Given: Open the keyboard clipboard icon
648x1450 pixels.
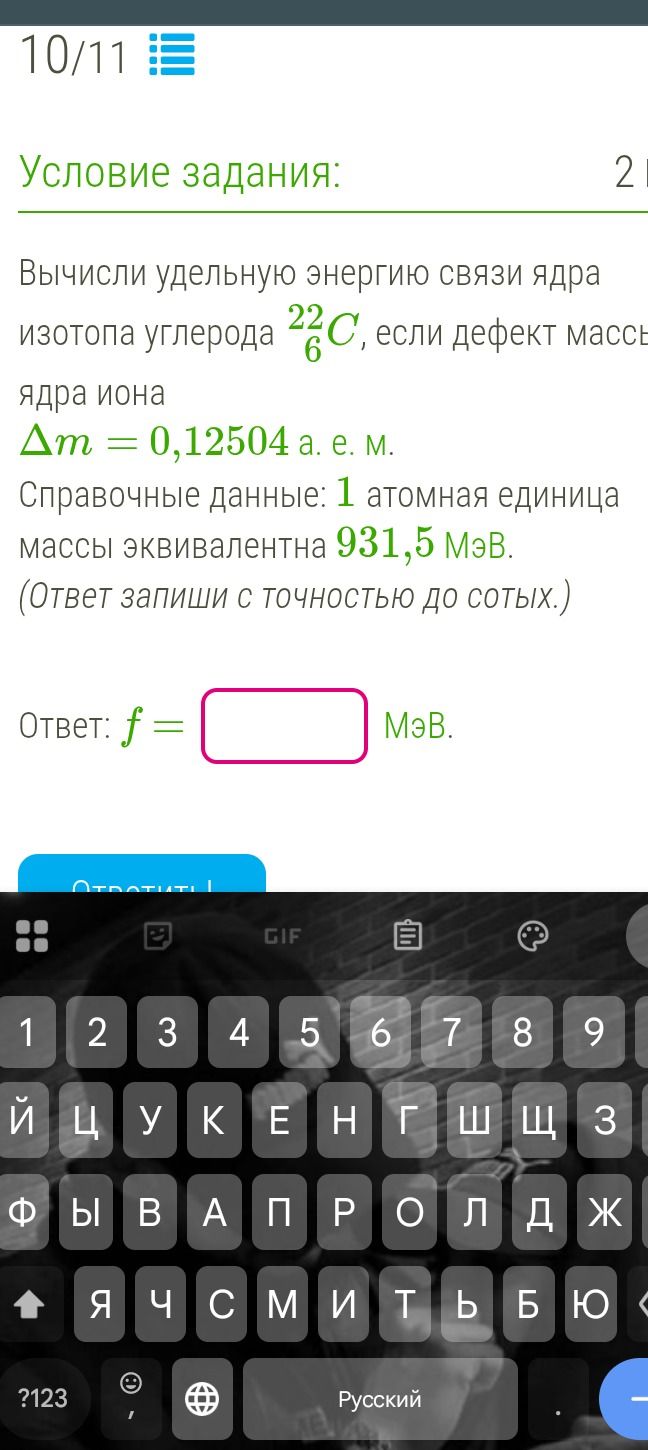Looking at the screenshot, I should pyautogui.click(x=408, y=936).
